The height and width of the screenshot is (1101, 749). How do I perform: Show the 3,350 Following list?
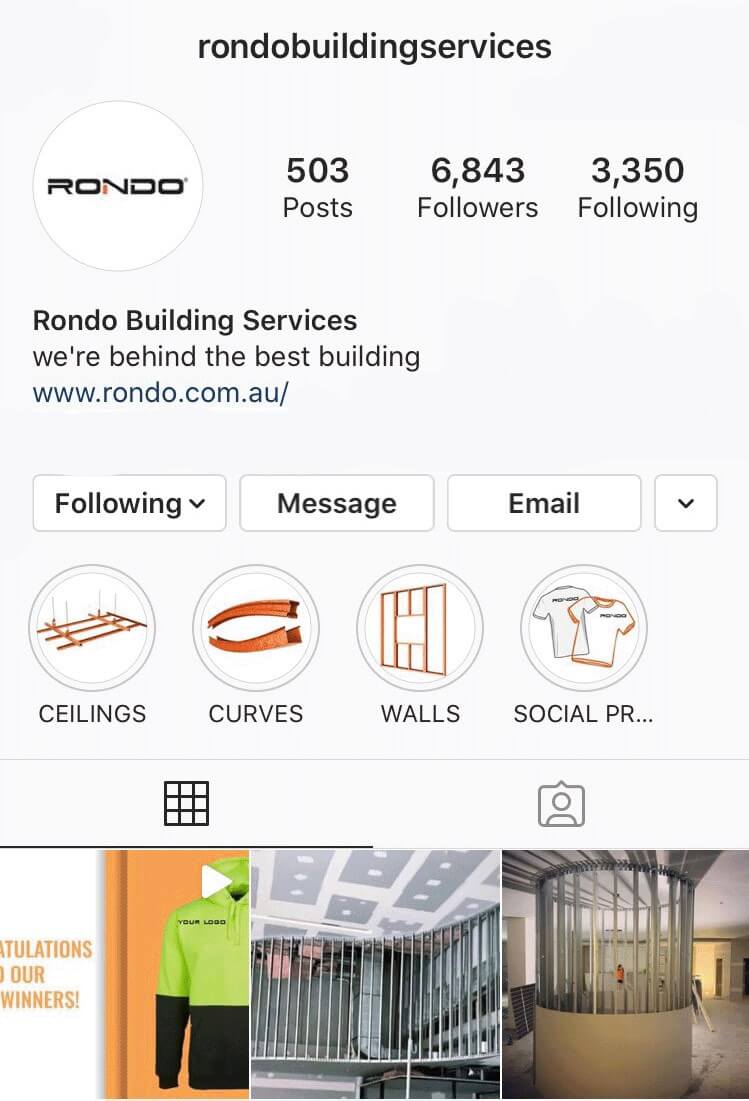pos(637,187)
